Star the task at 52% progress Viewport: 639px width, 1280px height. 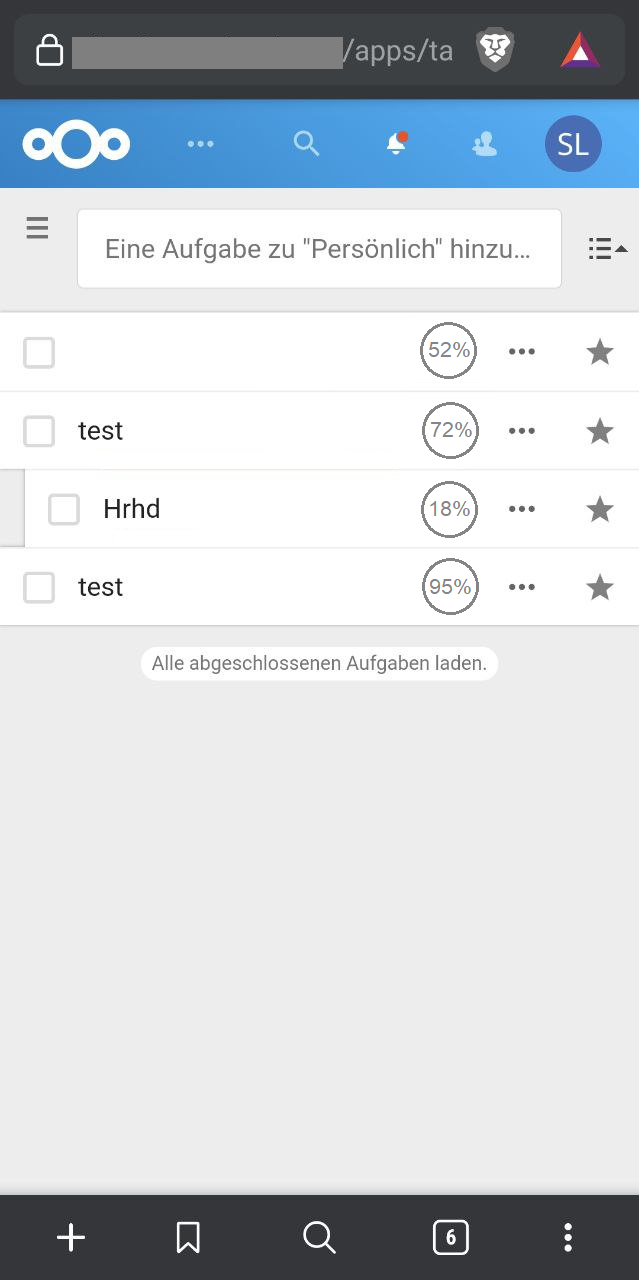pyautogui.click(x=599, y=352)
